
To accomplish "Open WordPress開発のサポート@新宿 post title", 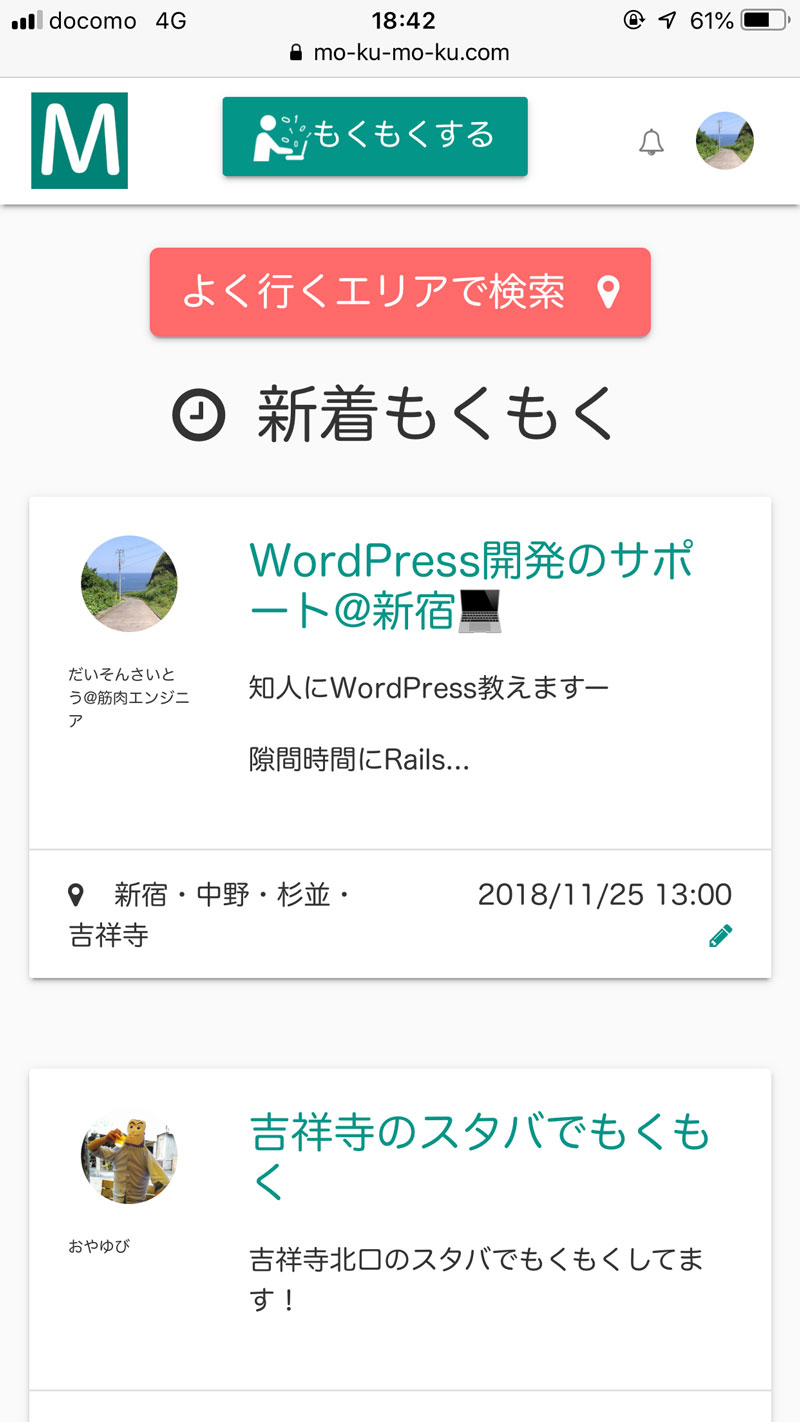I will click(470, 586).
